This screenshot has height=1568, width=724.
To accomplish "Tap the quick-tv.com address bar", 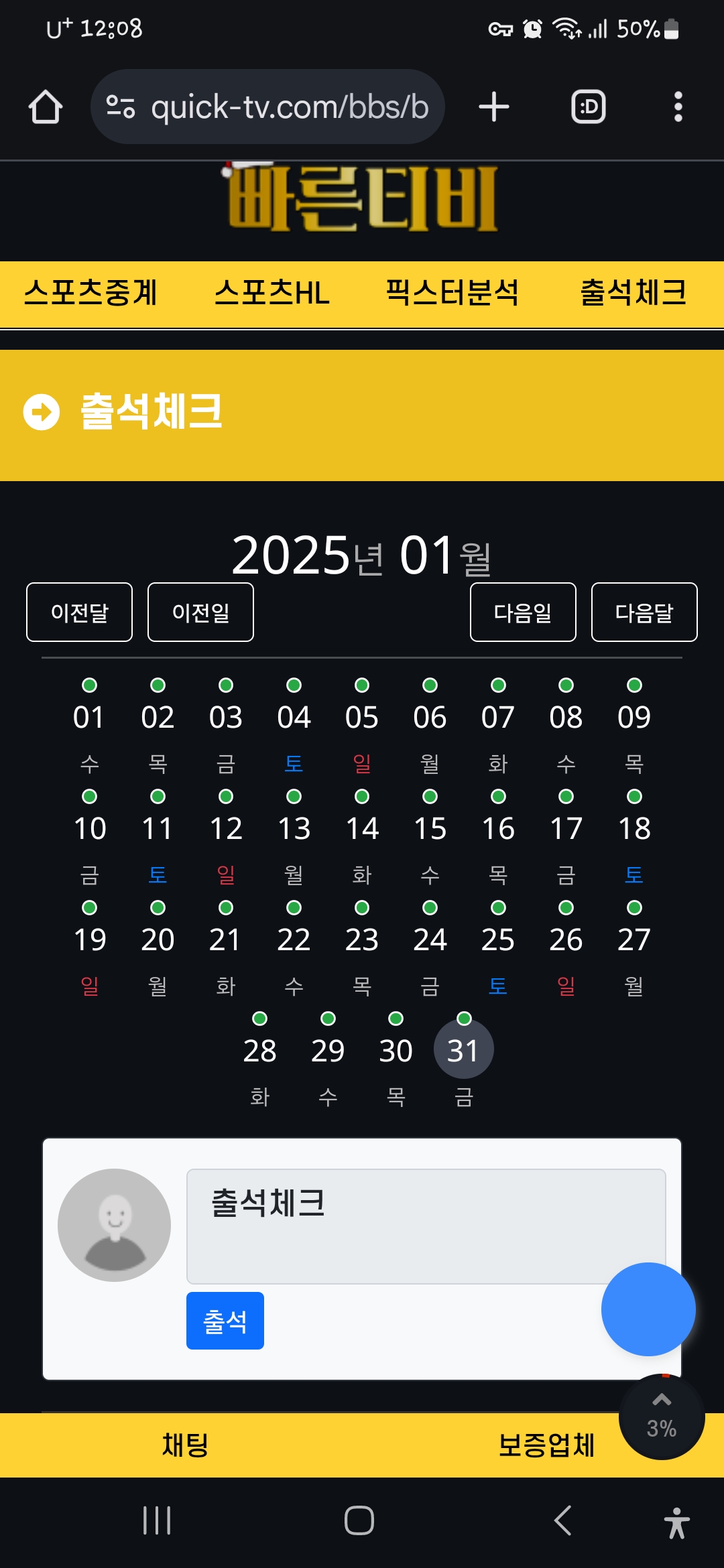I will (267, 107).
